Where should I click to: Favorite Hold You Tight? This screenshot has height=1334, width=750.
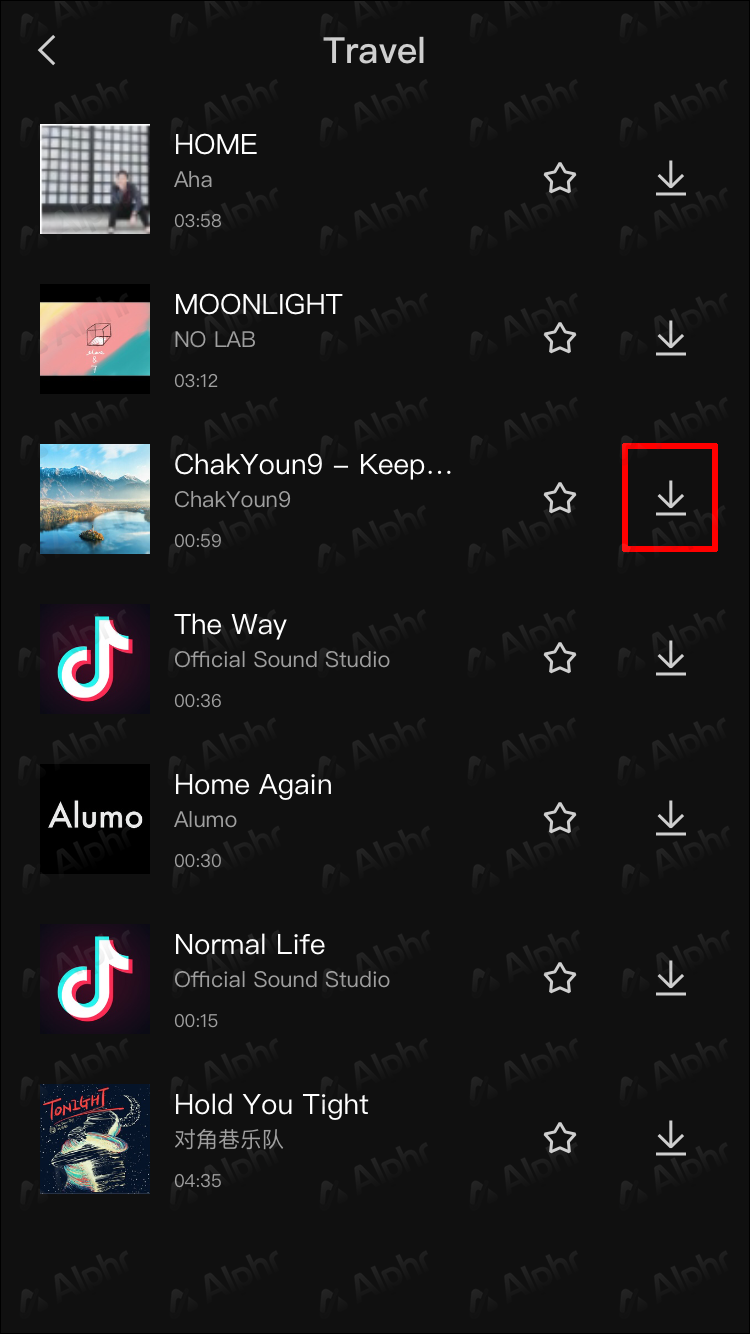[560, 1138]
